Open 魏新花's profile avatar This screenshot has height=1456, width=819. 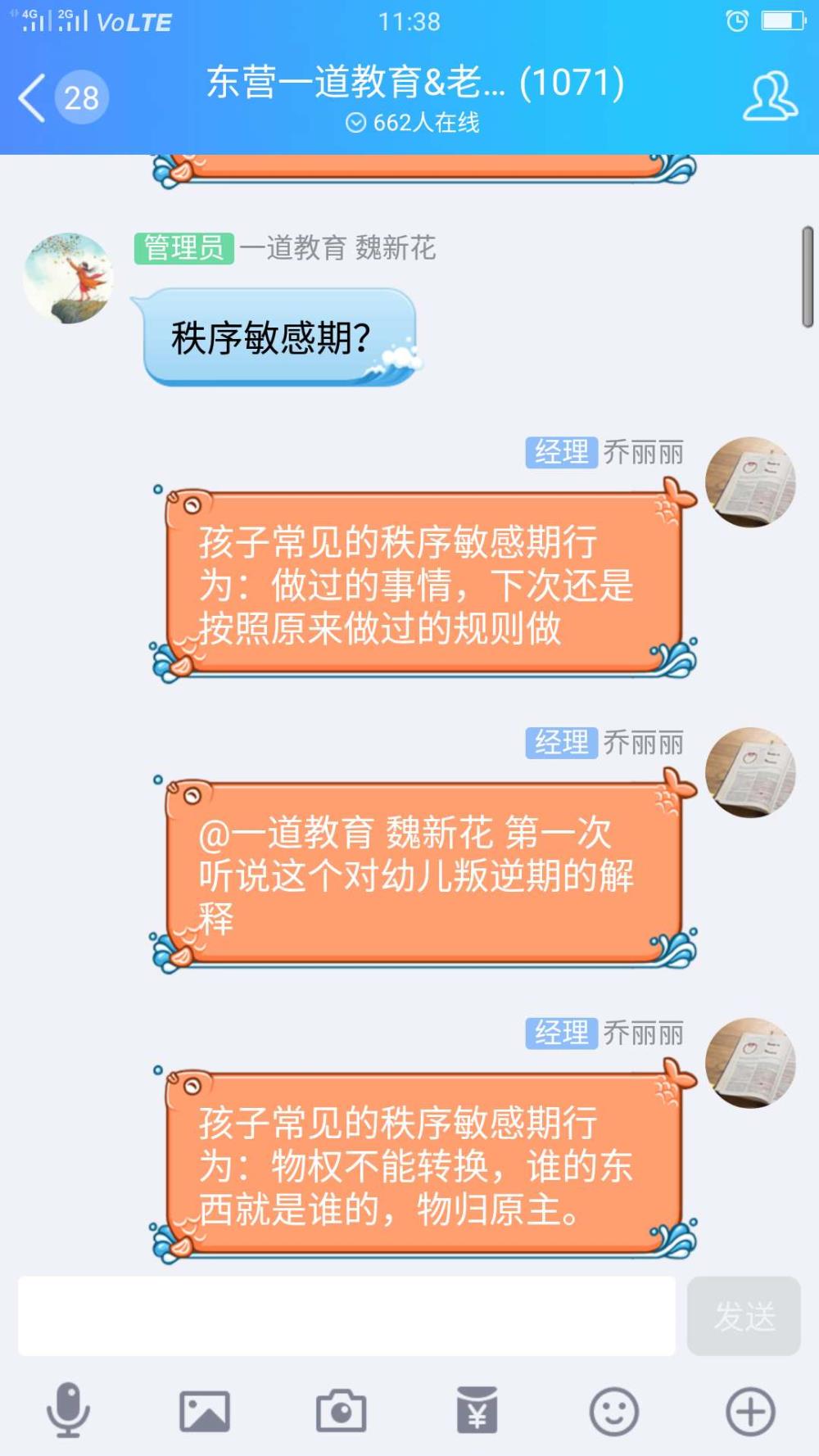[68, 278]
